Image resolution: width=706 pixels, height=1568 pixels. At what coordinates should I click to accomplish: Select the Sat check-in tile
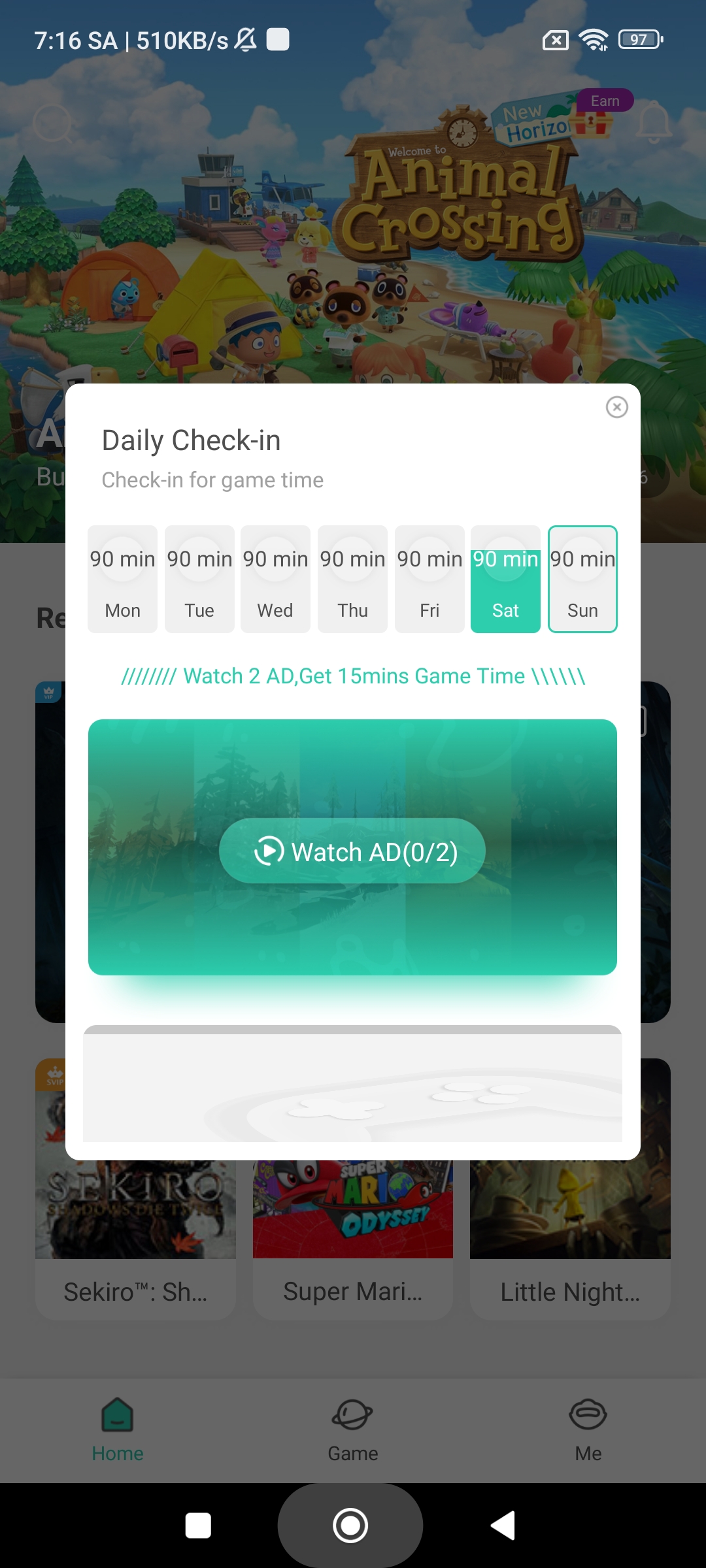click(x=505, y=580)
